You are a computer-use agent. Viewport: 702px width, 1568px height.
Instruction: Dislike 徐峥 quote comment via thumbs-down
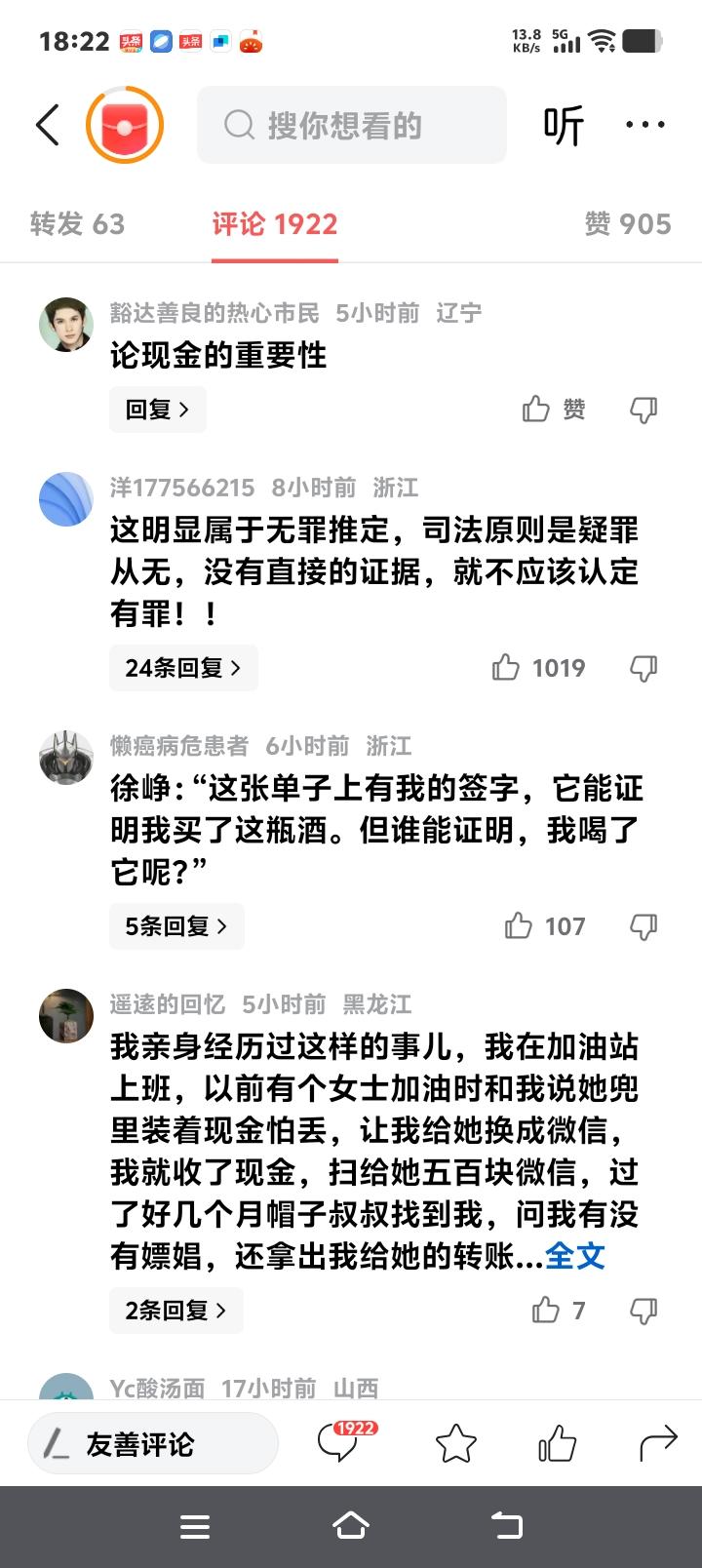point(643,925)
